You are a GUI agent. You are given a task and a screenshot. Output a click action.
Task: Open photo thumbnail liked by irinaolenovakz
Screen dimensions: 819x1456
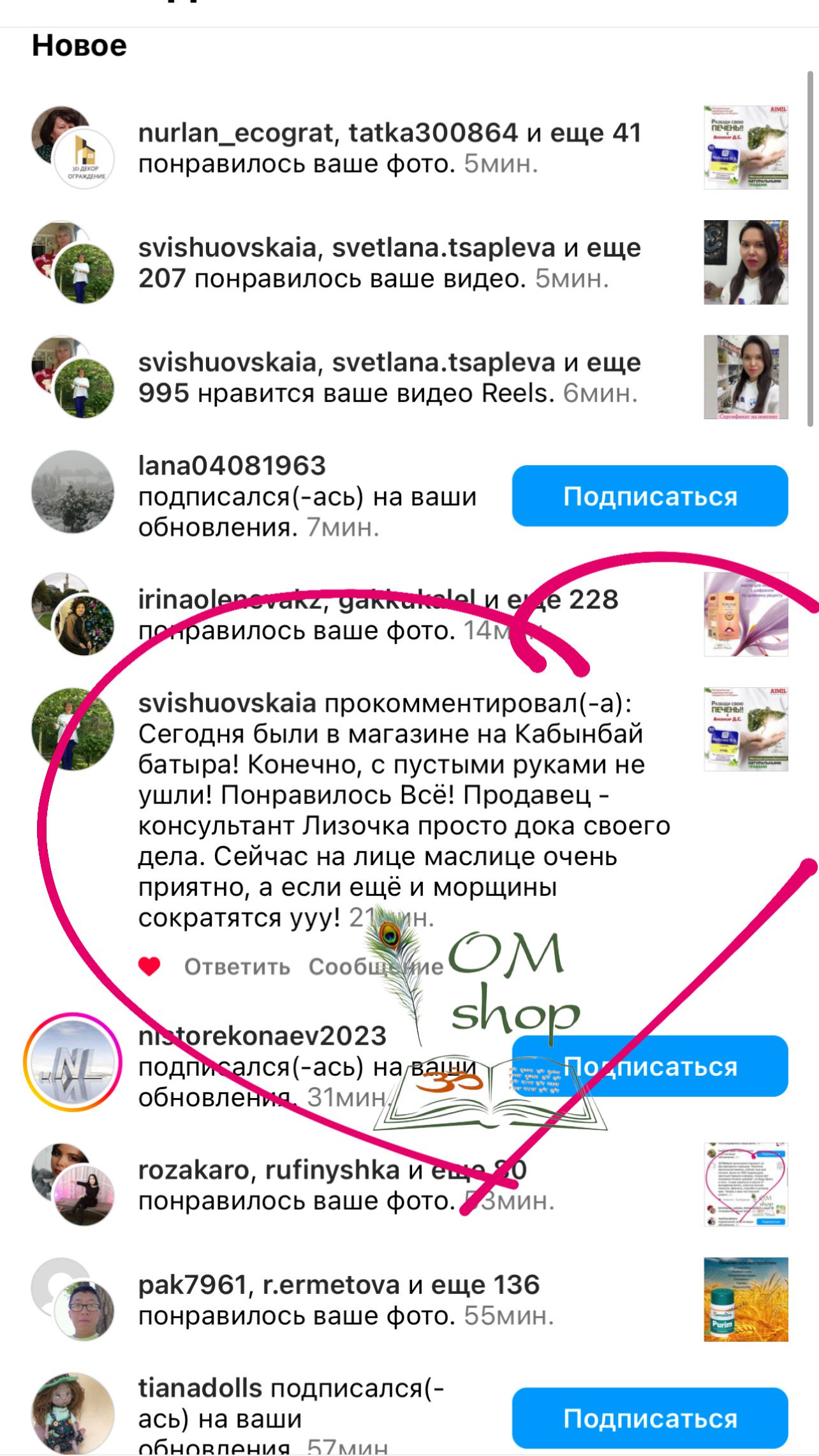[x=746, y=614]
